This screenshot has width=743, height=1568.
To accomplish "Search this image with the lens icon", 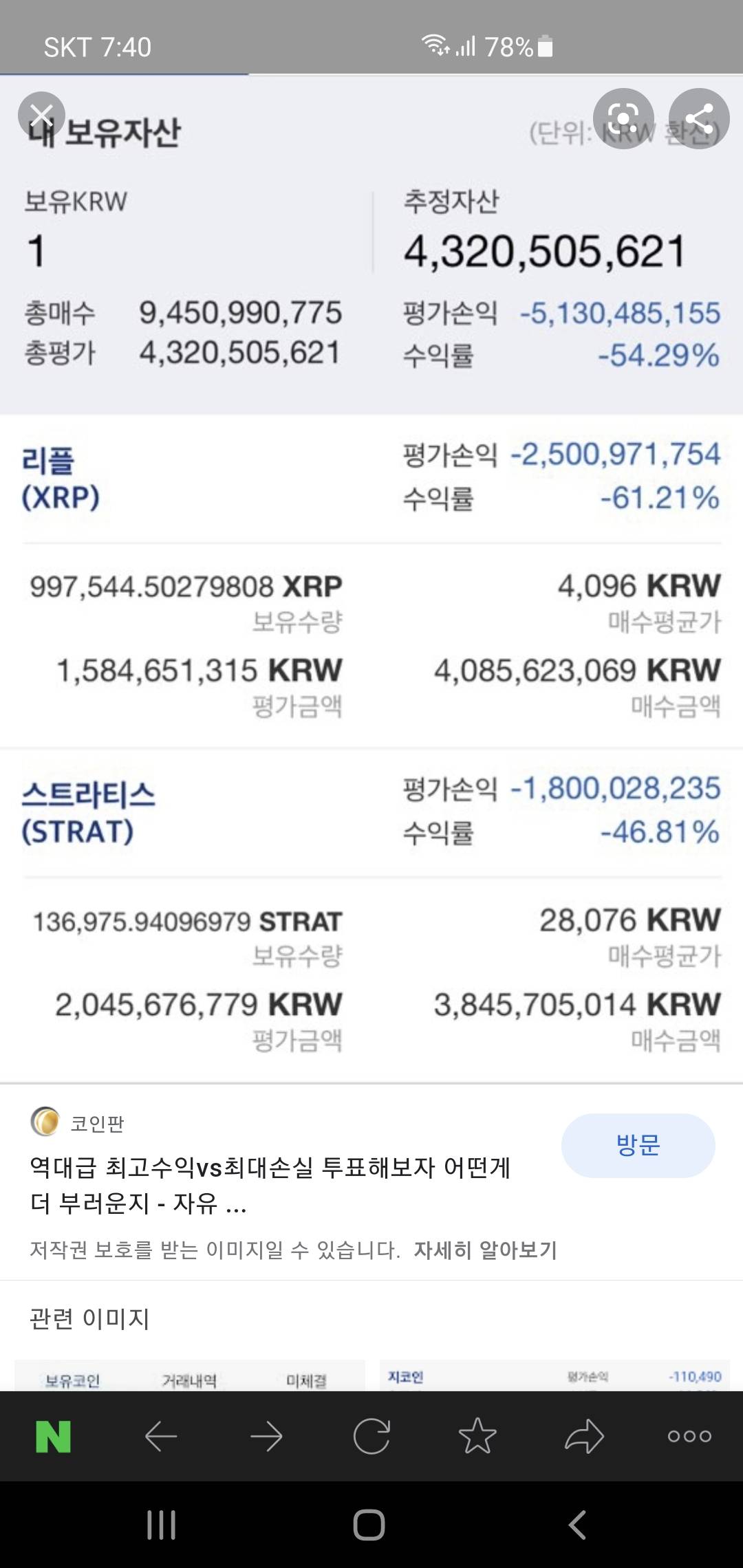I will point(623,118).
